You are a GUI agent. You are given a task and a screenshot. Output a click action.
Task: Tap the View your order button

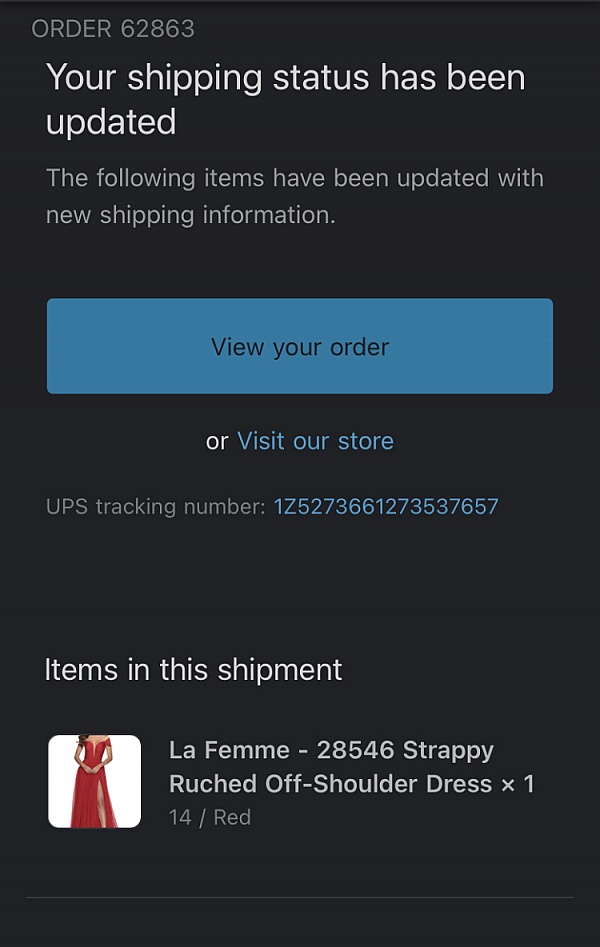click(x=299, y=346)
